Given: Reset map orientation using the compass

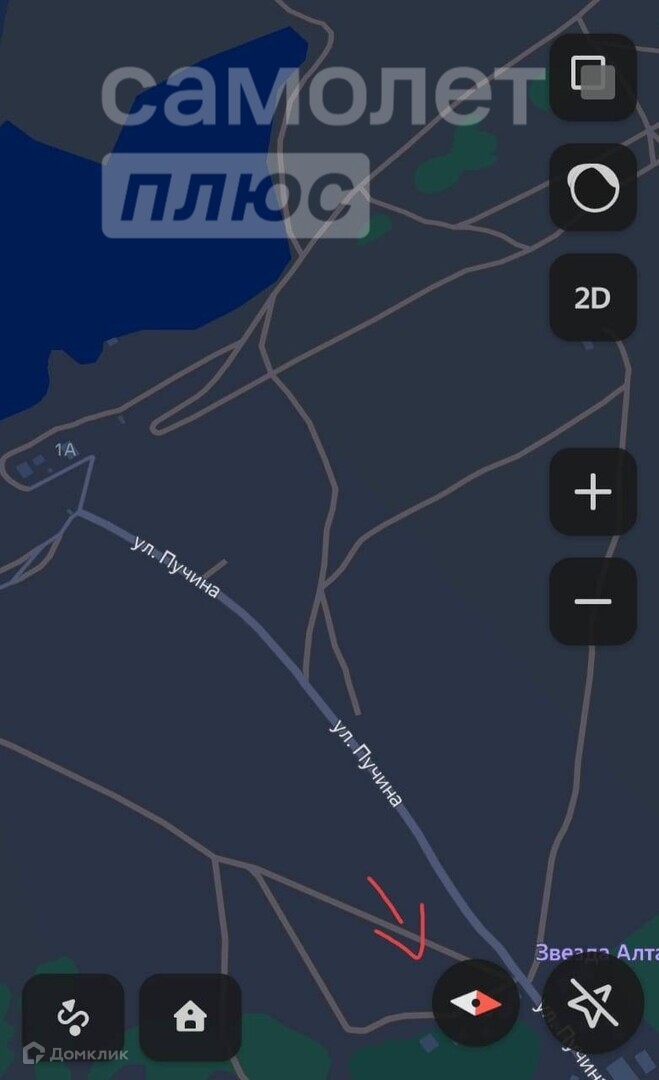Looking at the screenshot, I should point(476,1003).
